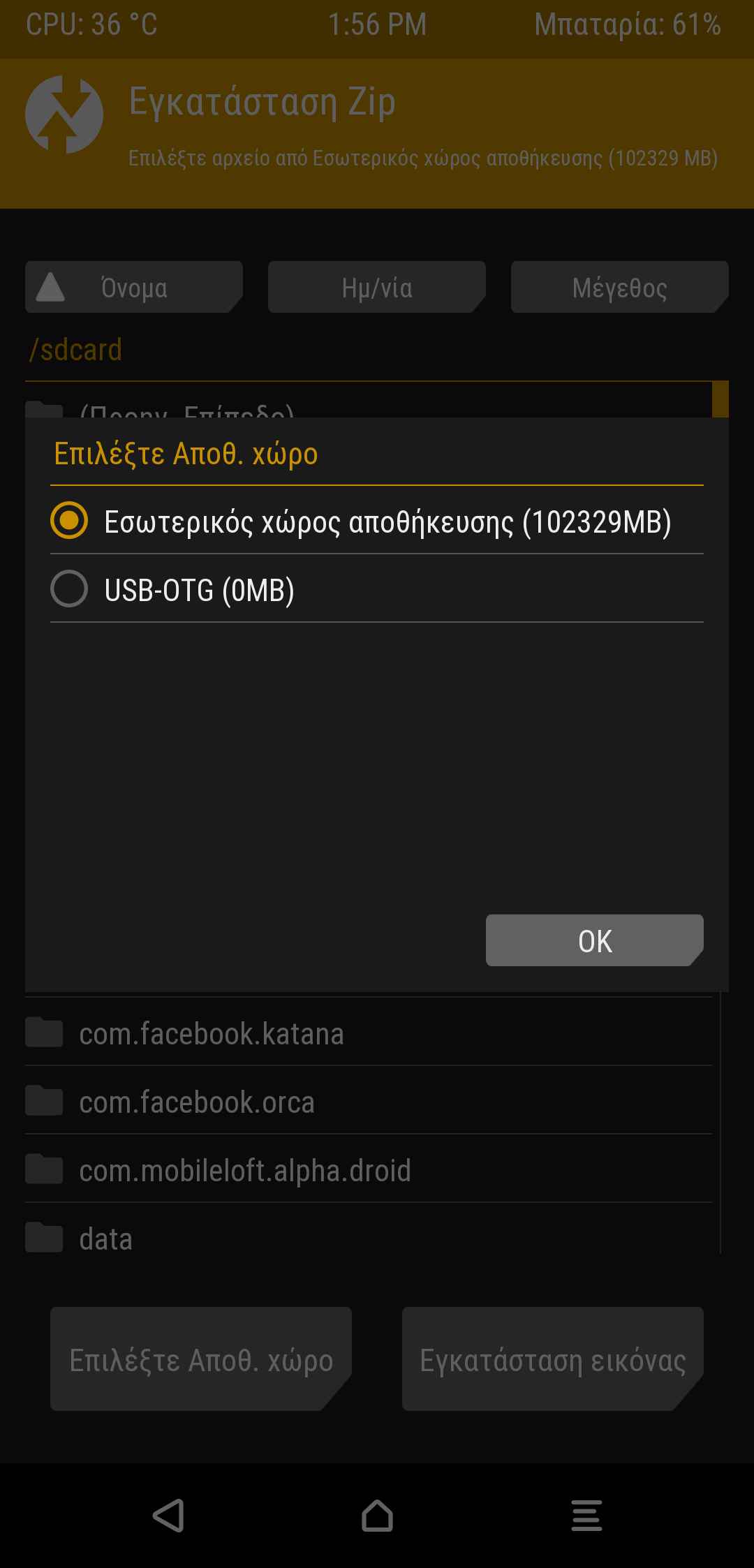This screenshot has width=754, height=1568.
Task: Return to the TWRP home screen
Action: click(x=377, y=1515)
